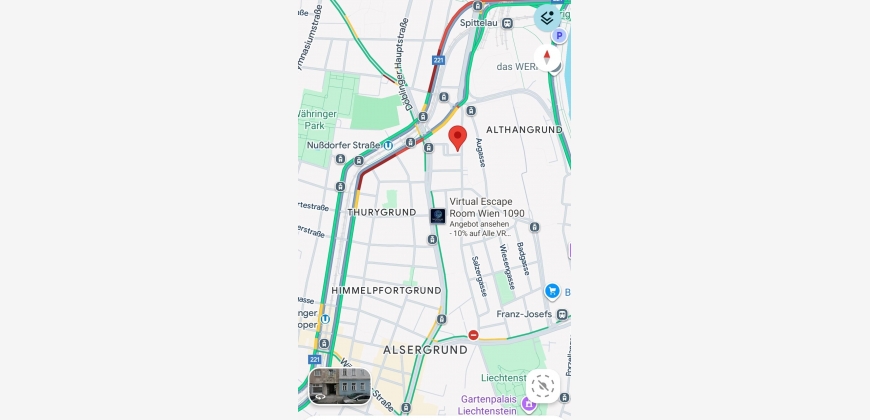Viewport: 870px width, 420px height.
Task: Select the red dropped pin
Action: [x=458, y=138]
